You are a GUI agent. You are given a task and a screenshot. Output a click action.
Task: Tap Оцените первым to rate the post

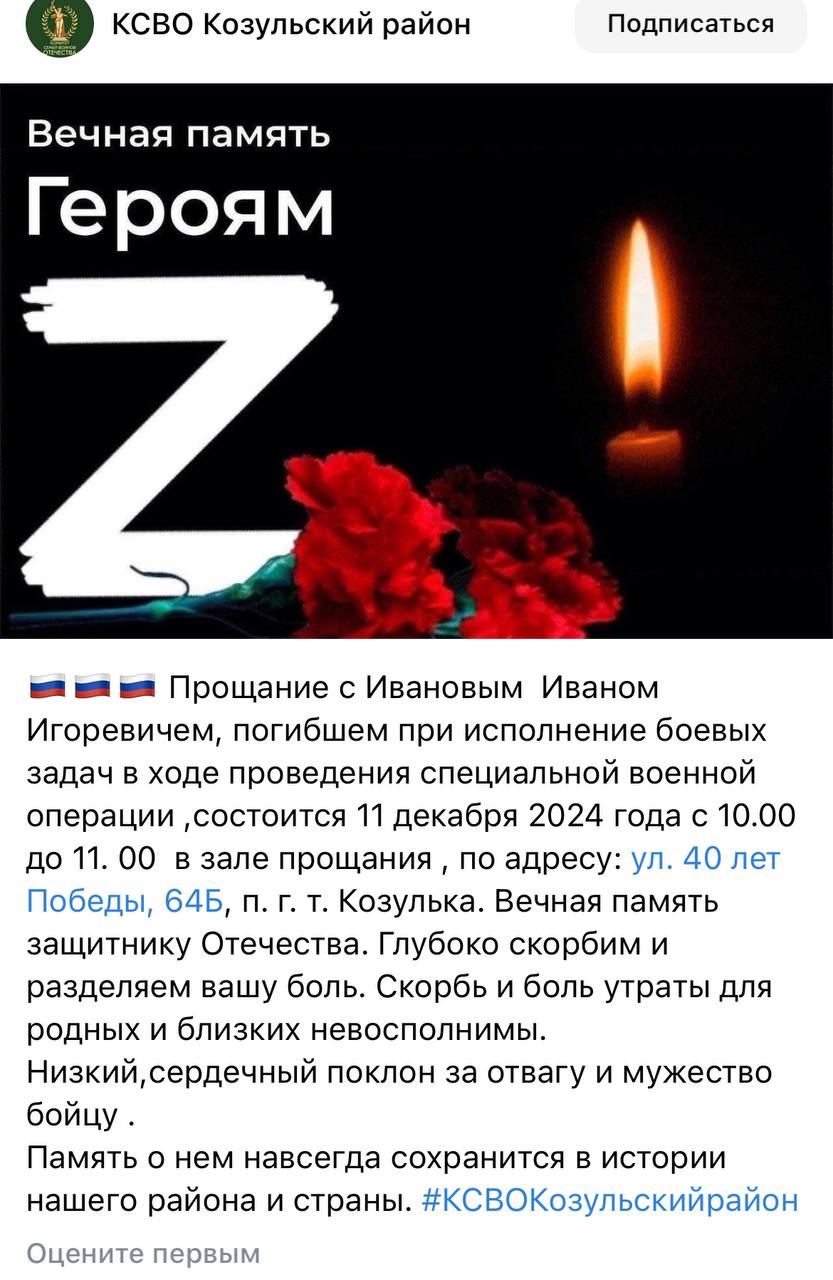(143, 1253)
